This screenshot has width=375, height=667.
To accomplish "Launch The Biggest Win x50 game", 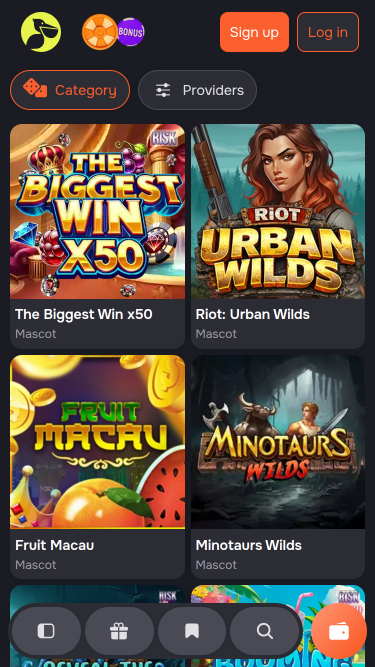I will [97, 236].
